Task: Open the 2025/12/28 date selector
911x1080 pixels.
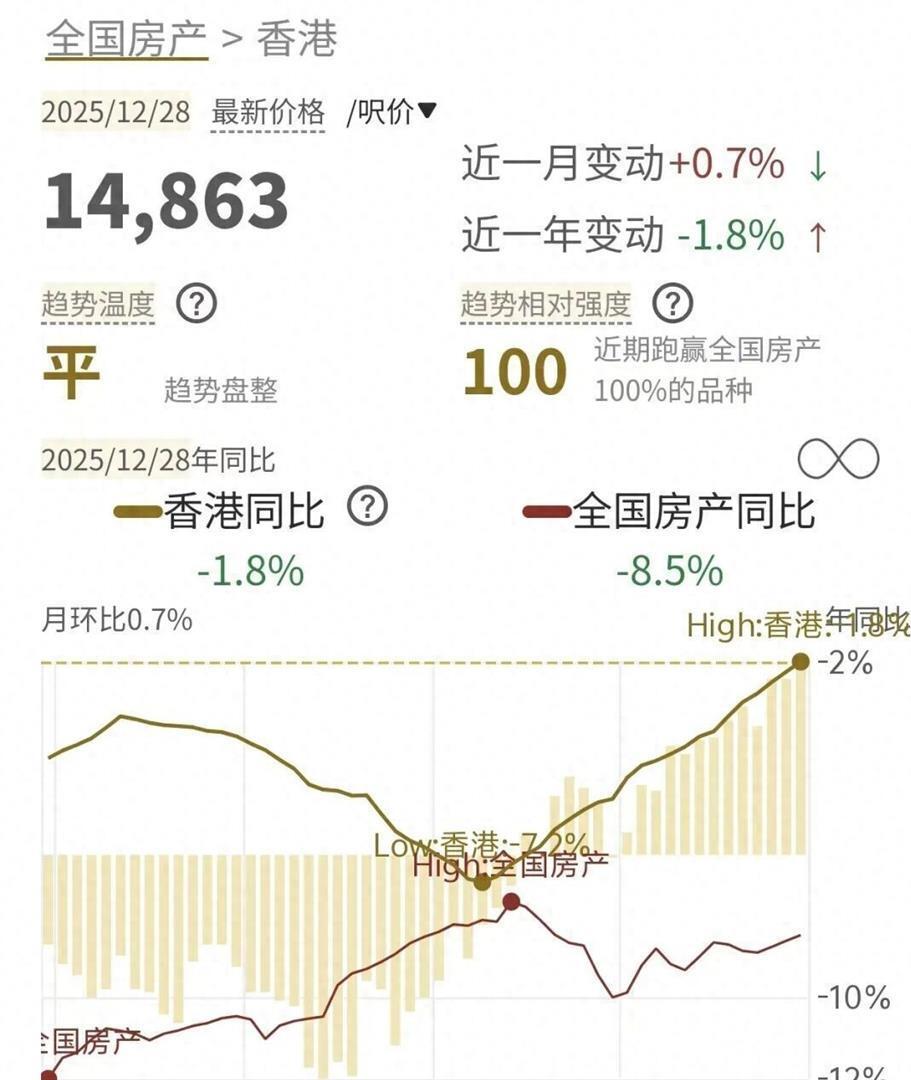Action: 113,113
